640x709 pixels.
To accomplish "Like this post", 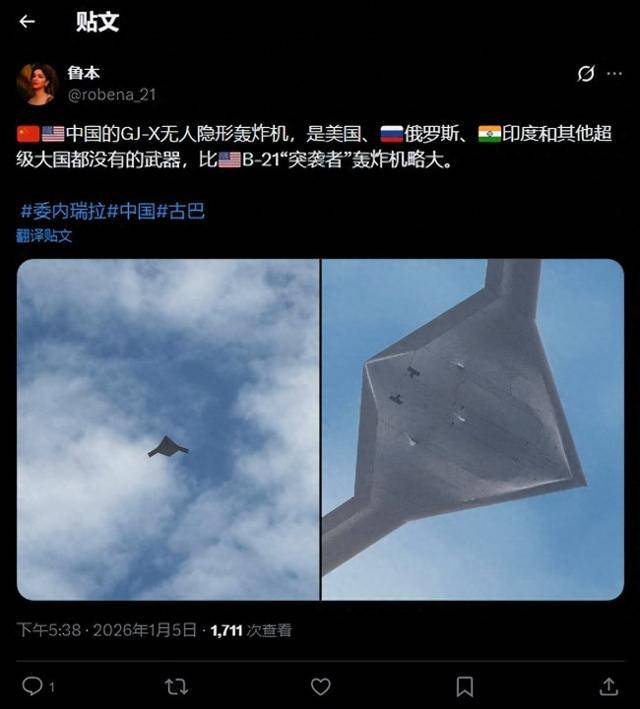I will (320, 686).
